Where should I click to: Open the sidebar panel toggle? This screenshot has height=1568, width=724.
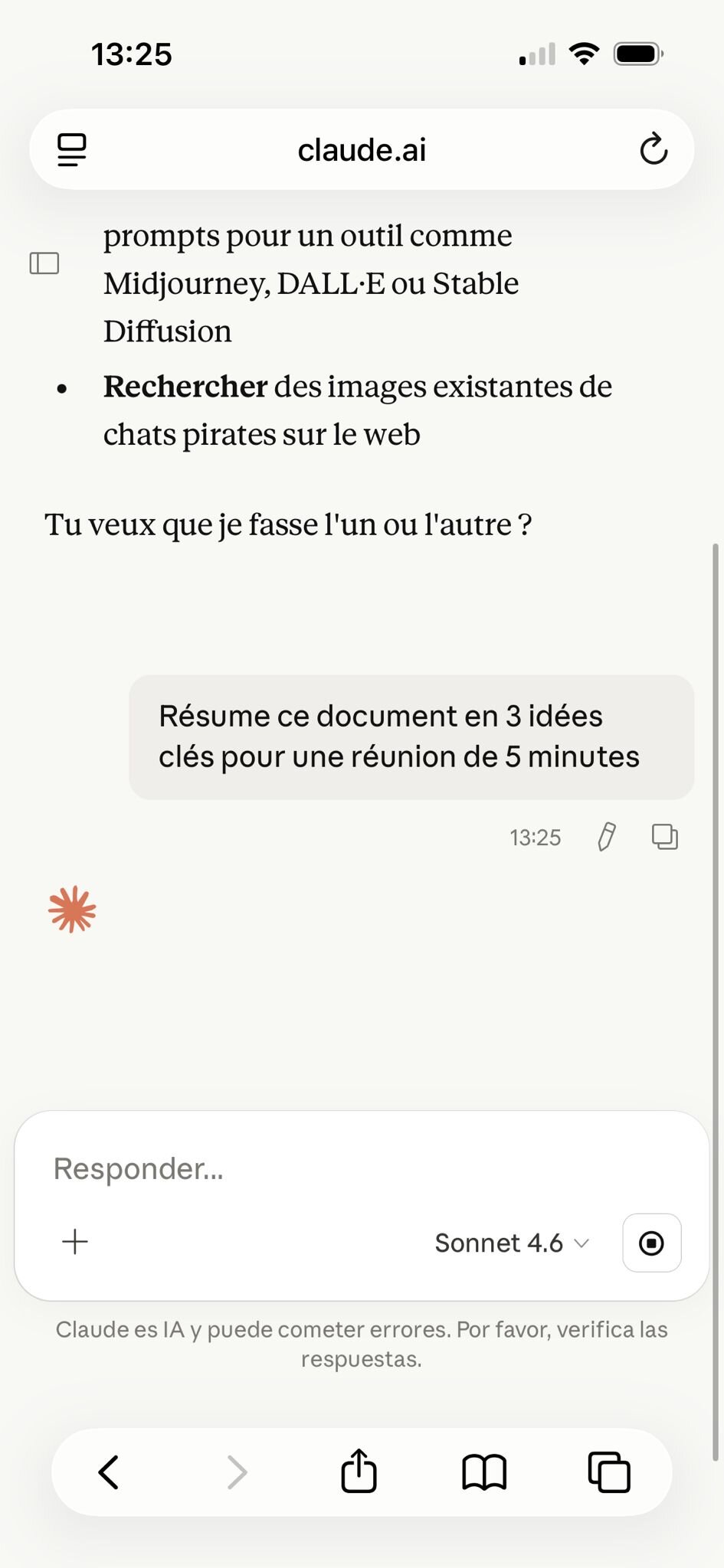click(44, 263)
